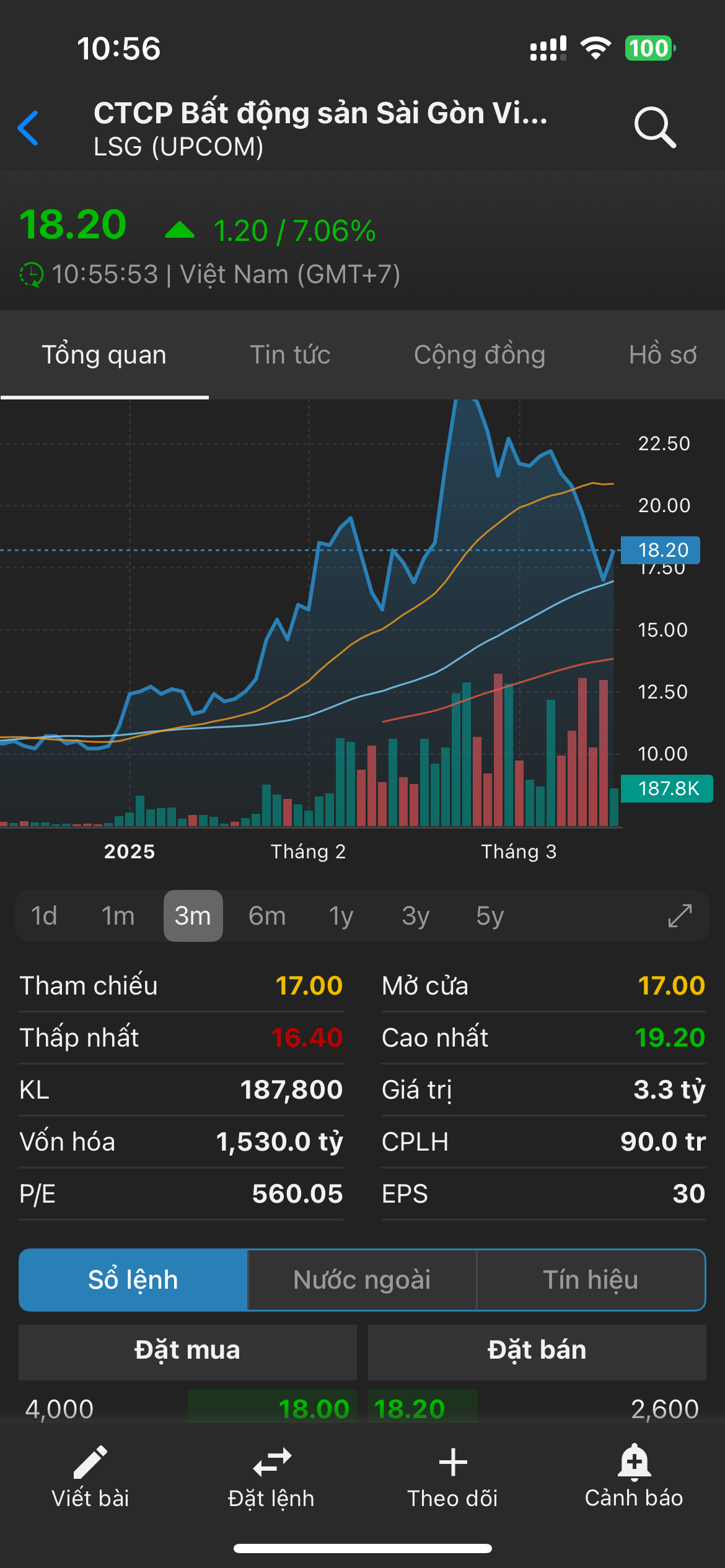Select the Sổ lệnh segment
Viewport: 725px width, 1568px height.
click(x=133, y=1280)
